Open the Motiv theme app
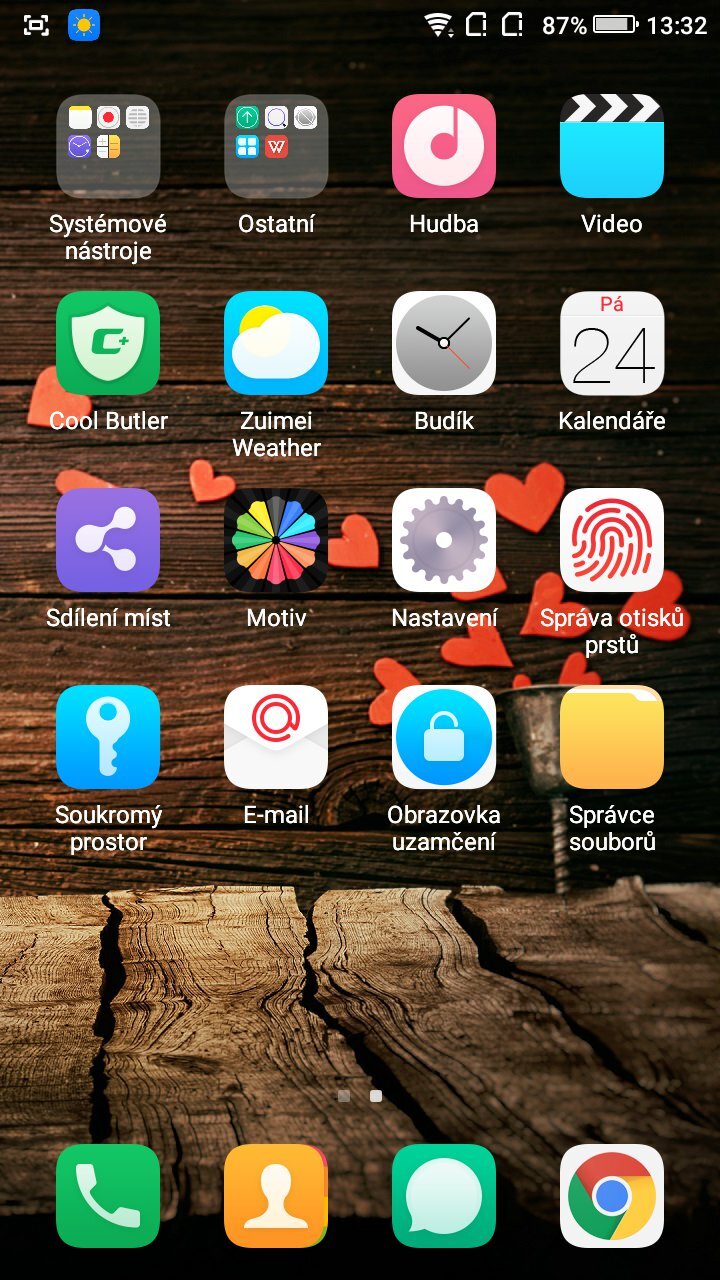Image resolution: width=720 pixels, height=1280 pixels. pyautogui.click(x=276, y=539)
